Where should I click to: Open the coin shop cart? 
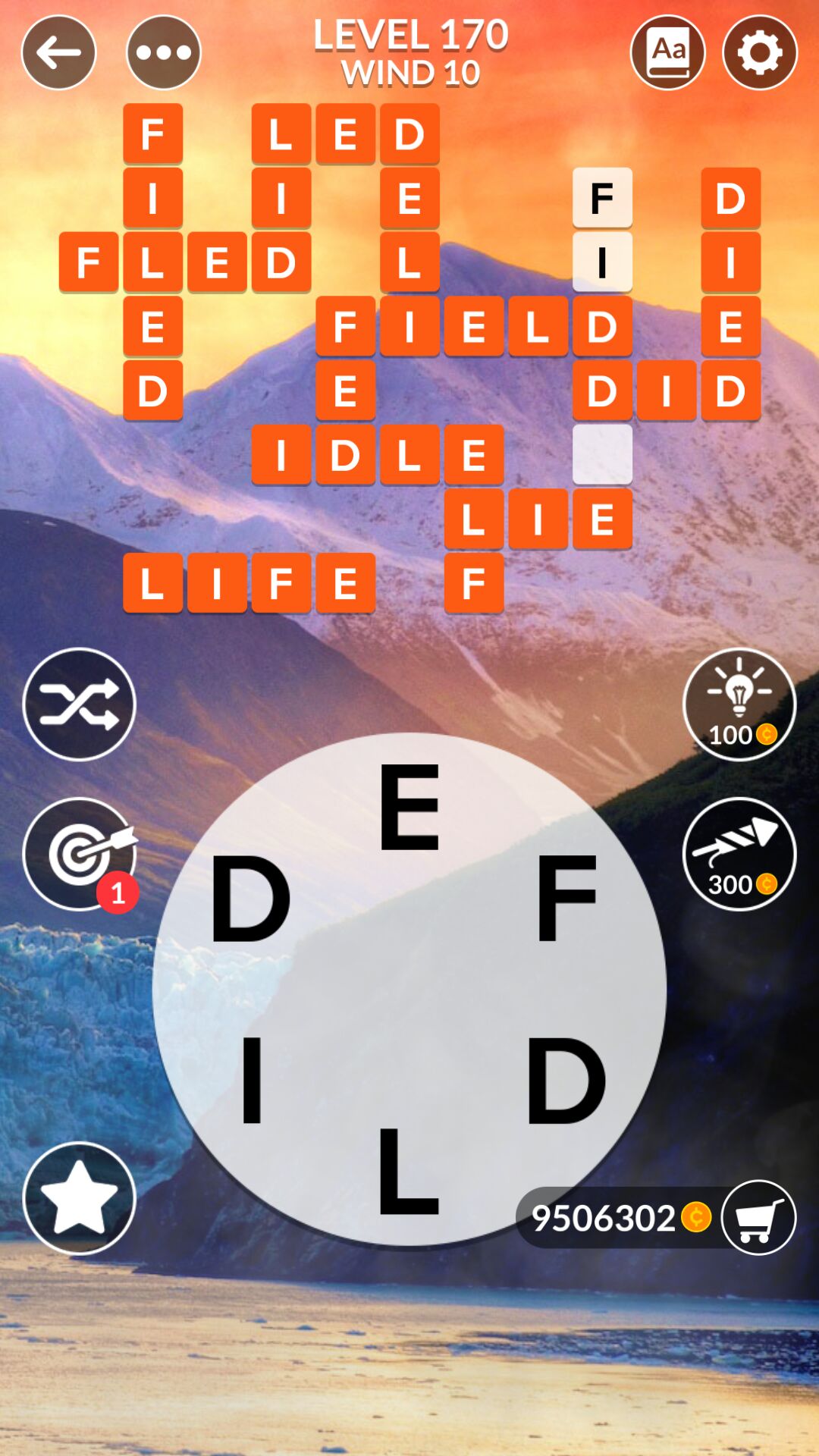point(758,1217)
